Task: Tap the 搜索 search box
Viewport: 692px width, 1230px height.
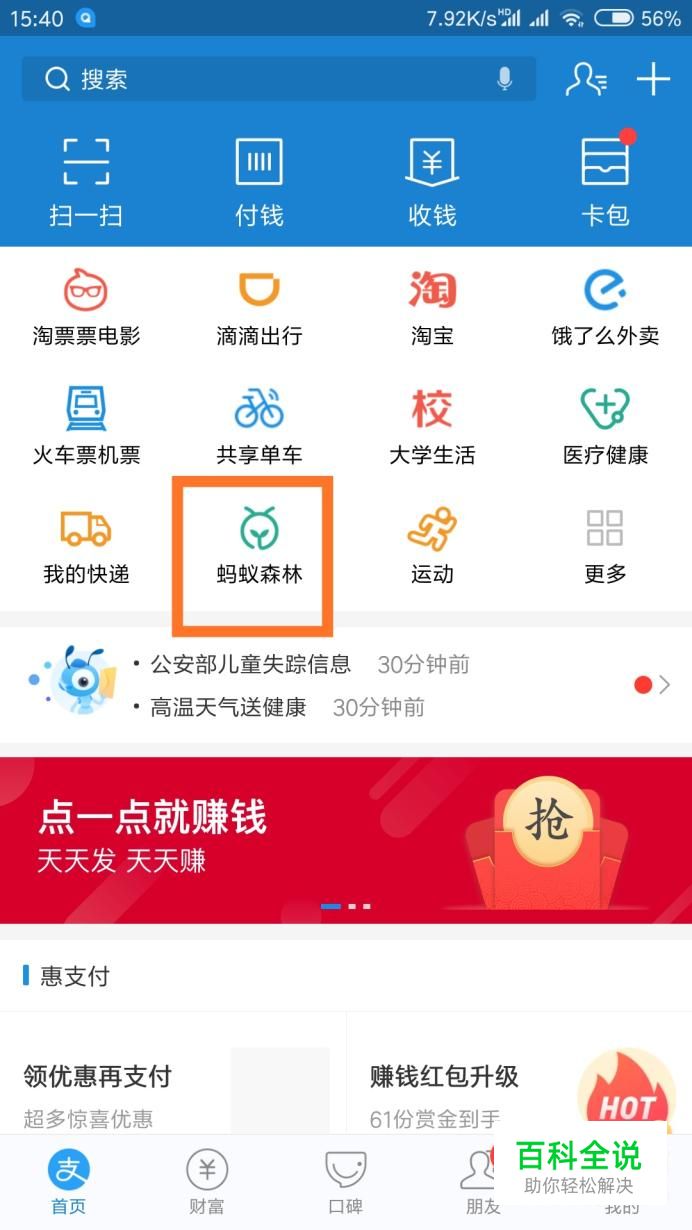Action: coord(260,79)
